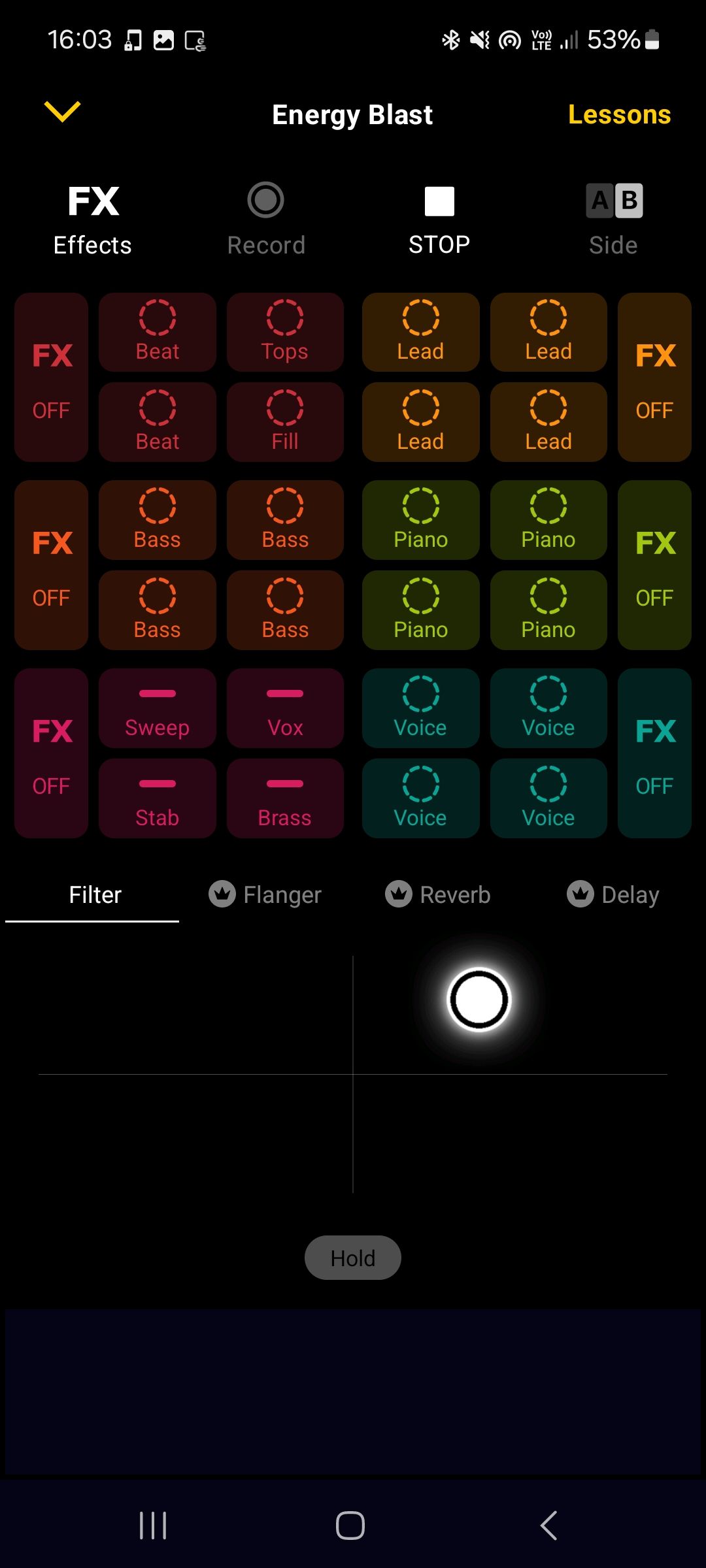Select the Flanger effect tab

265,894
